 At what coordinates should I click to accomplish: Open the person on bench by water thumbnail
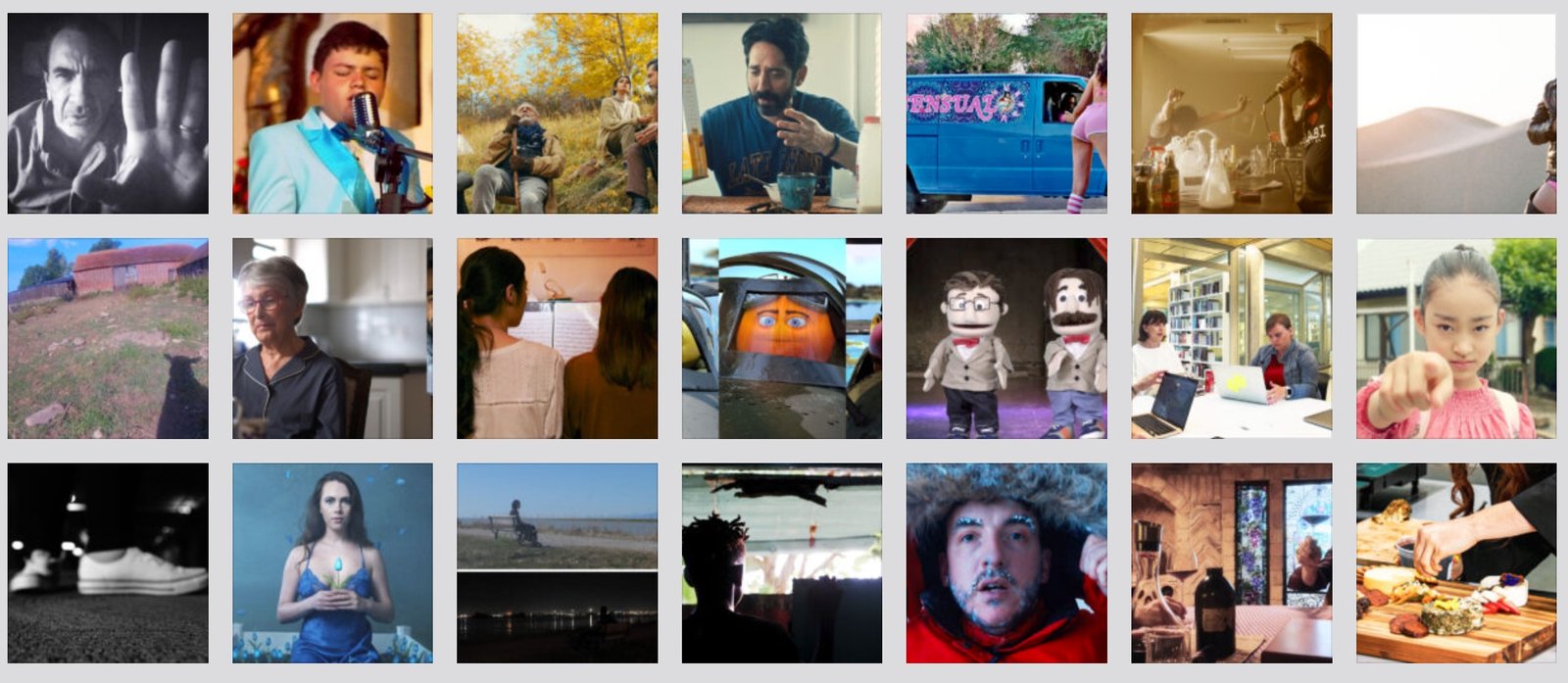[x=557, y=516]
